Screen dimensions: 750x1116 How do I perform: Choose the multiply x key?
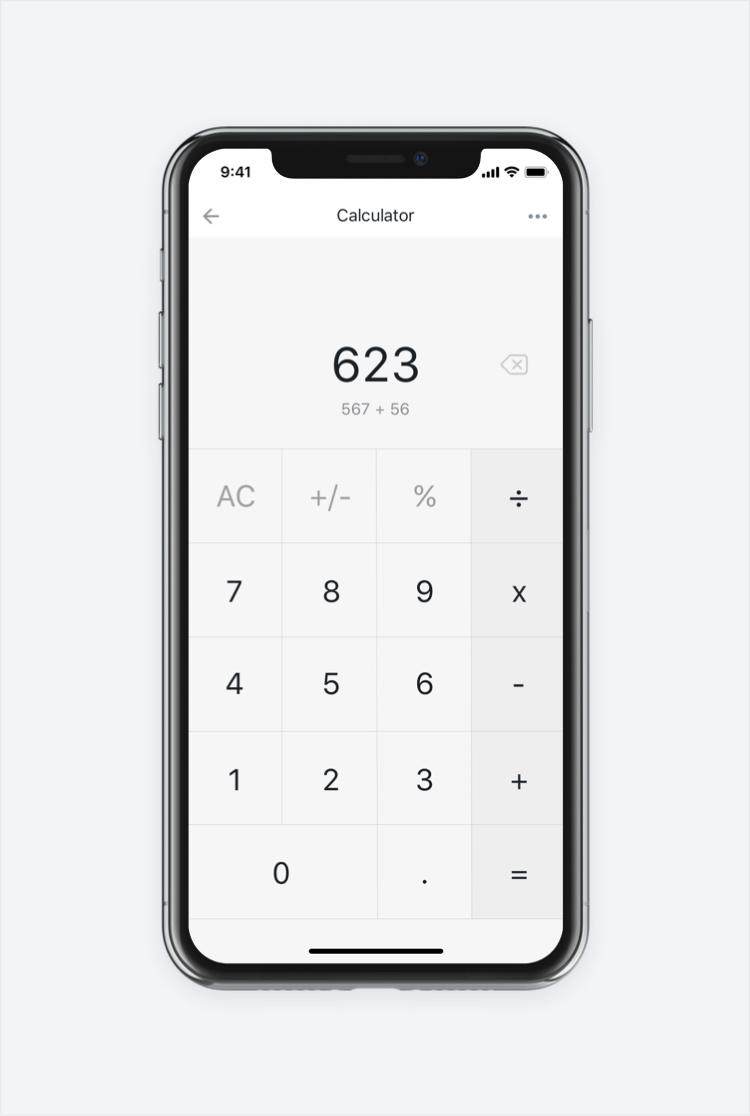click(x=518, y=591)
